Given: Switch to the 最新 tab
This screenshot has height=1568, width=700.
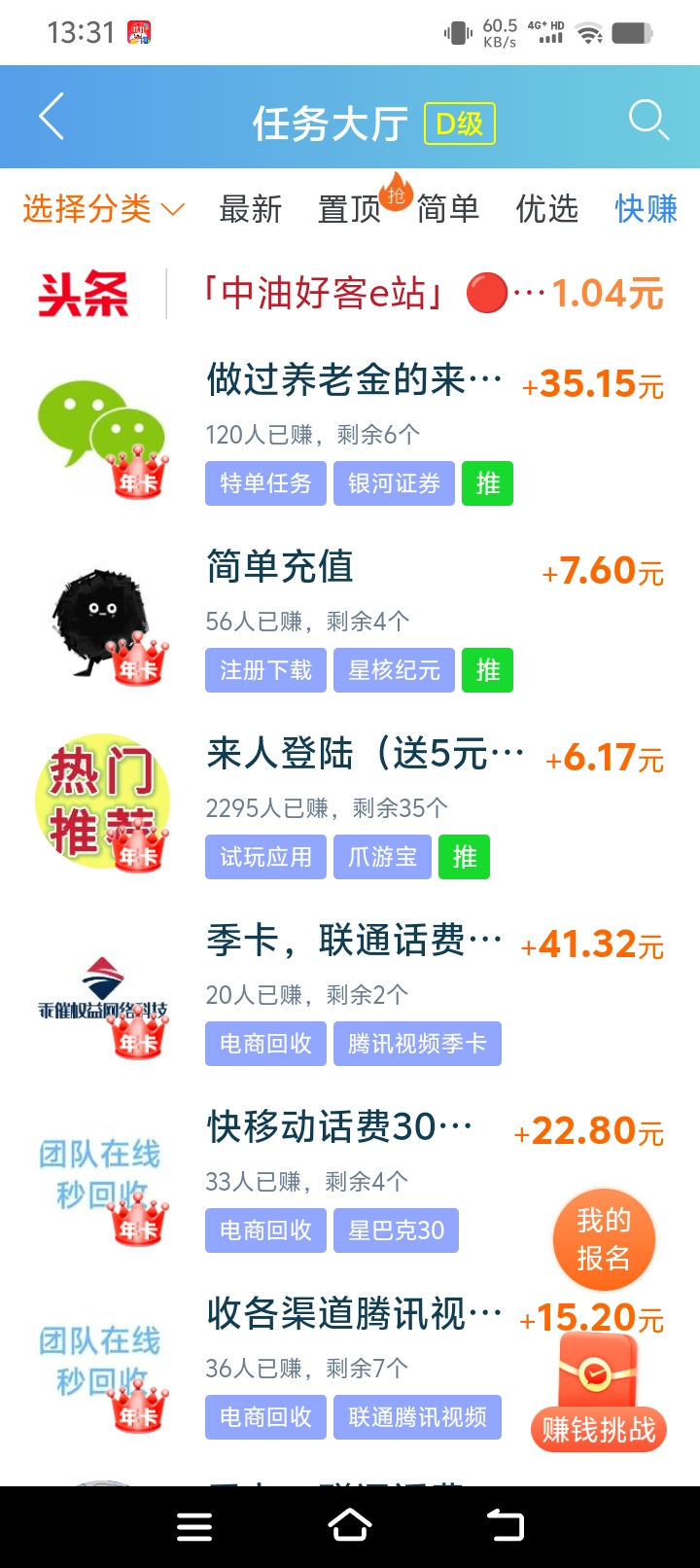Looking at the screenshot, I should (250, 209).
